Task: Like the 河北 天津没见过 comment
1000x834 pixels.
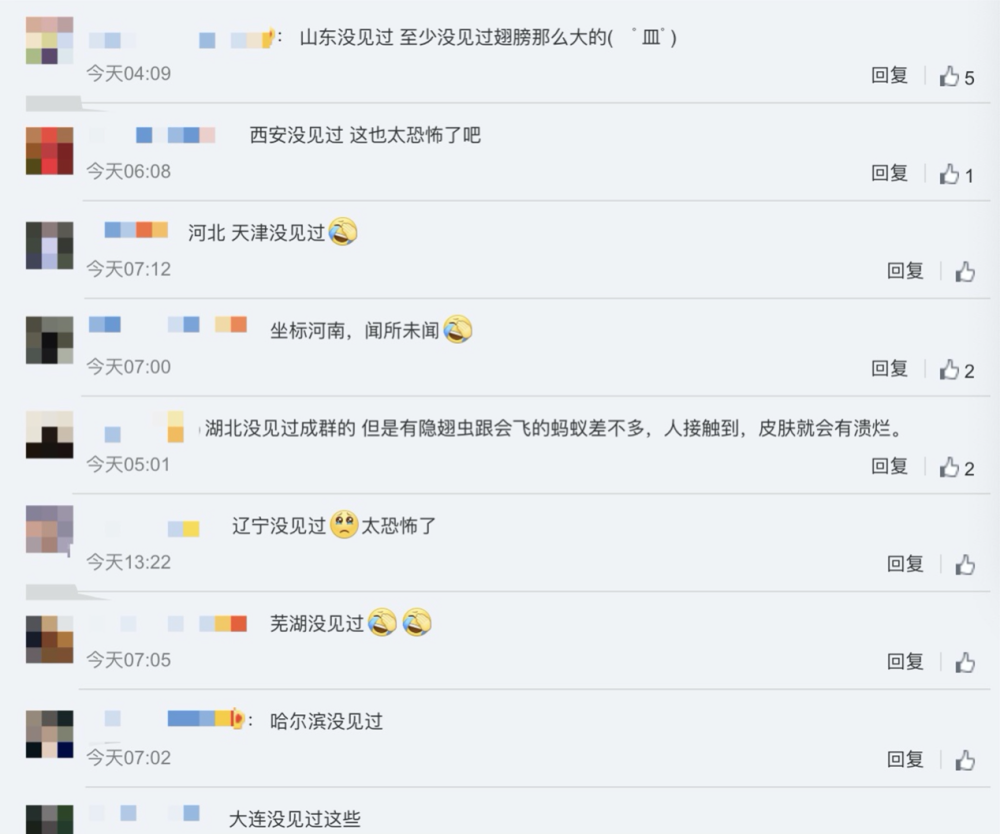Action: [965, 272]
